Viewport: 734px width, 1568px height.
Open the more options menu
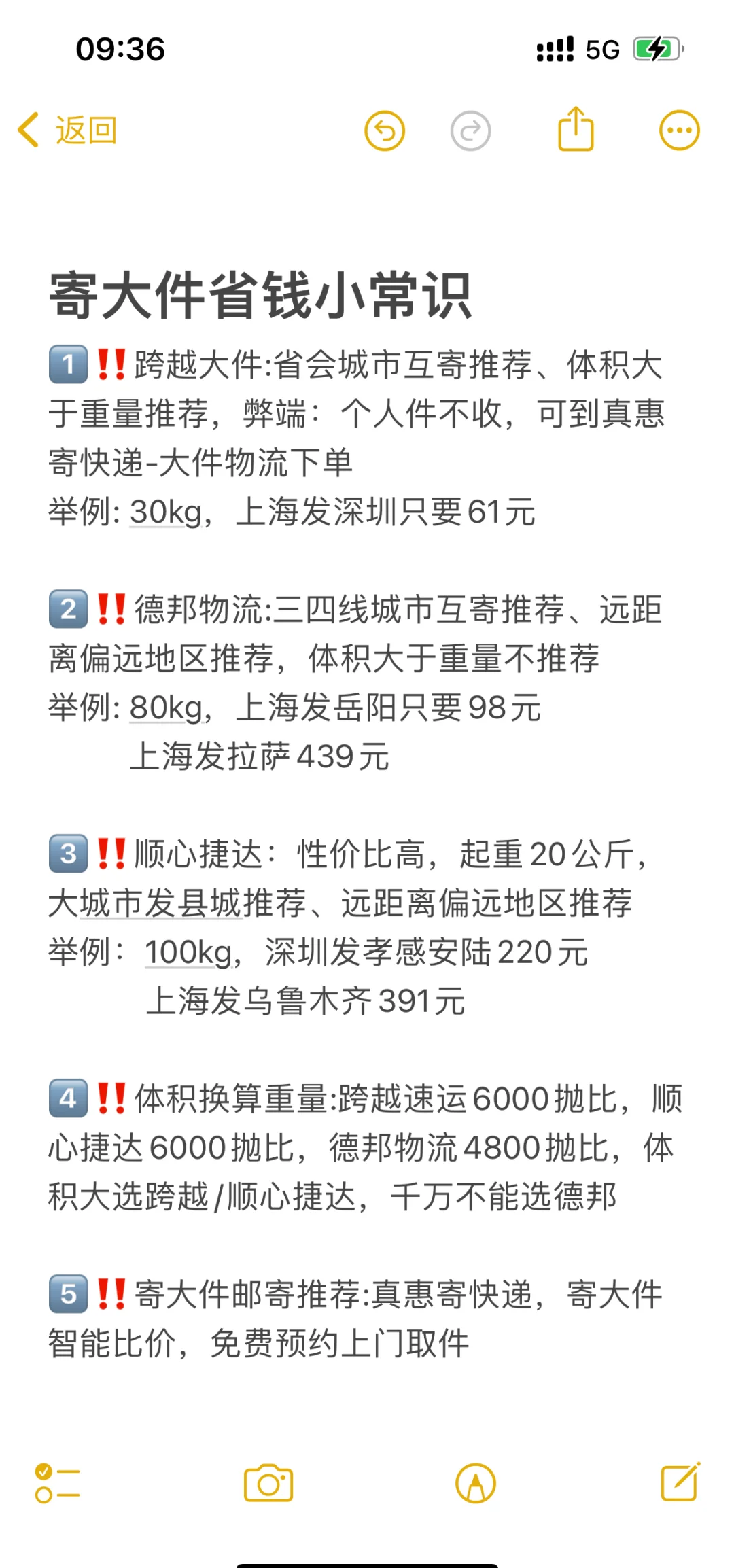pos(680,130)
